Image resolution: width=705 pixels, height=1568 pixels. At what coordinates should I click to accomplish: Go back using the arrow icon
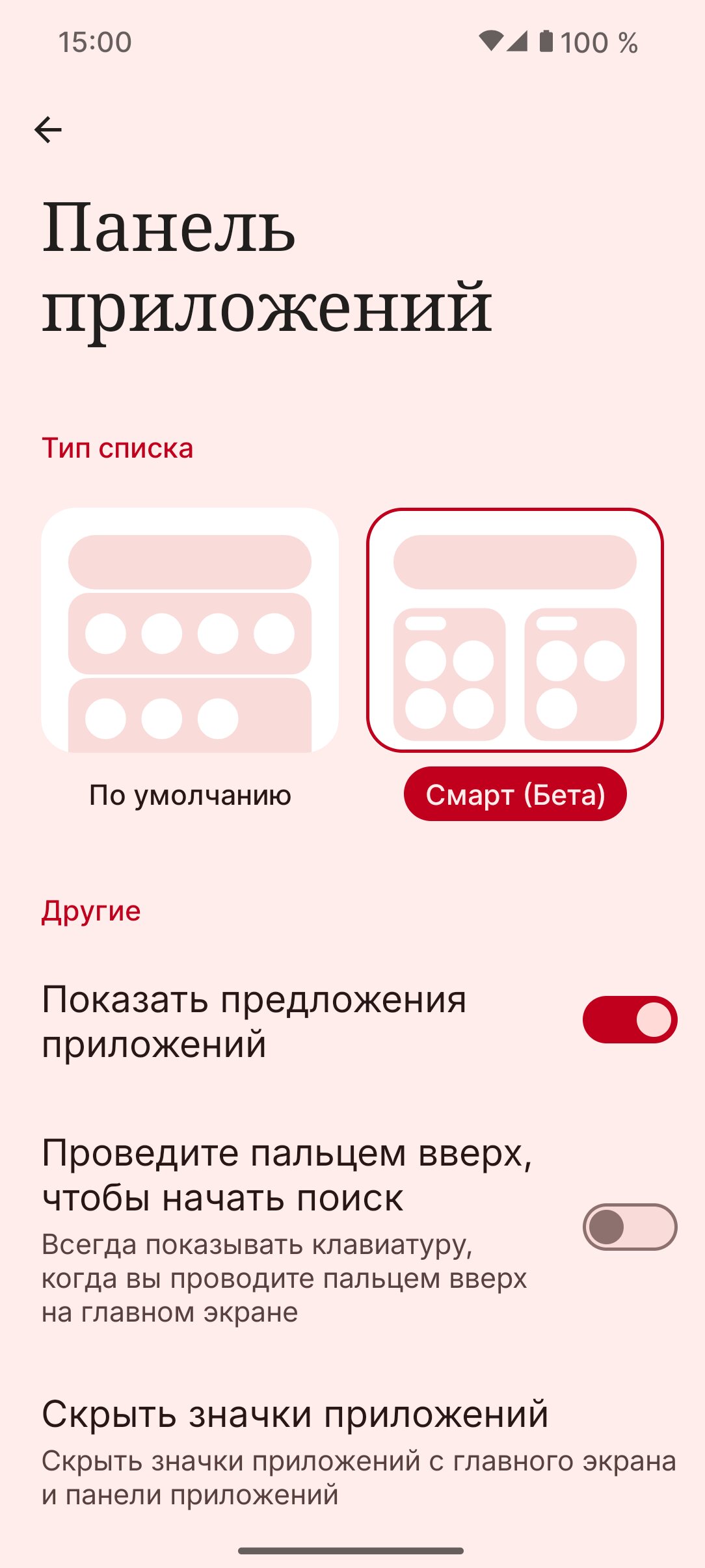(48, 130)
